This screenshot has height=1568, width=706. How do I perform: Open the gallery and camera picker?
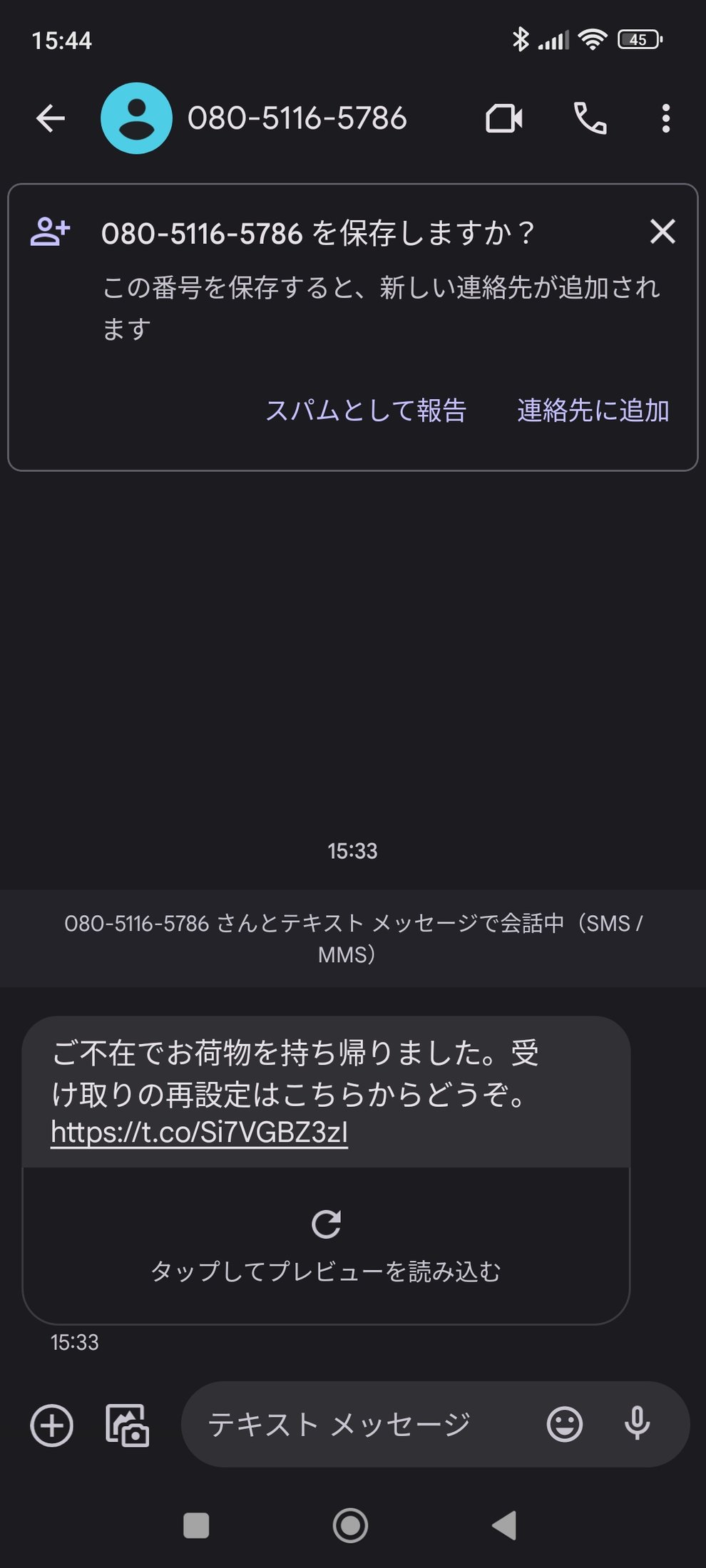(127, 1425)
